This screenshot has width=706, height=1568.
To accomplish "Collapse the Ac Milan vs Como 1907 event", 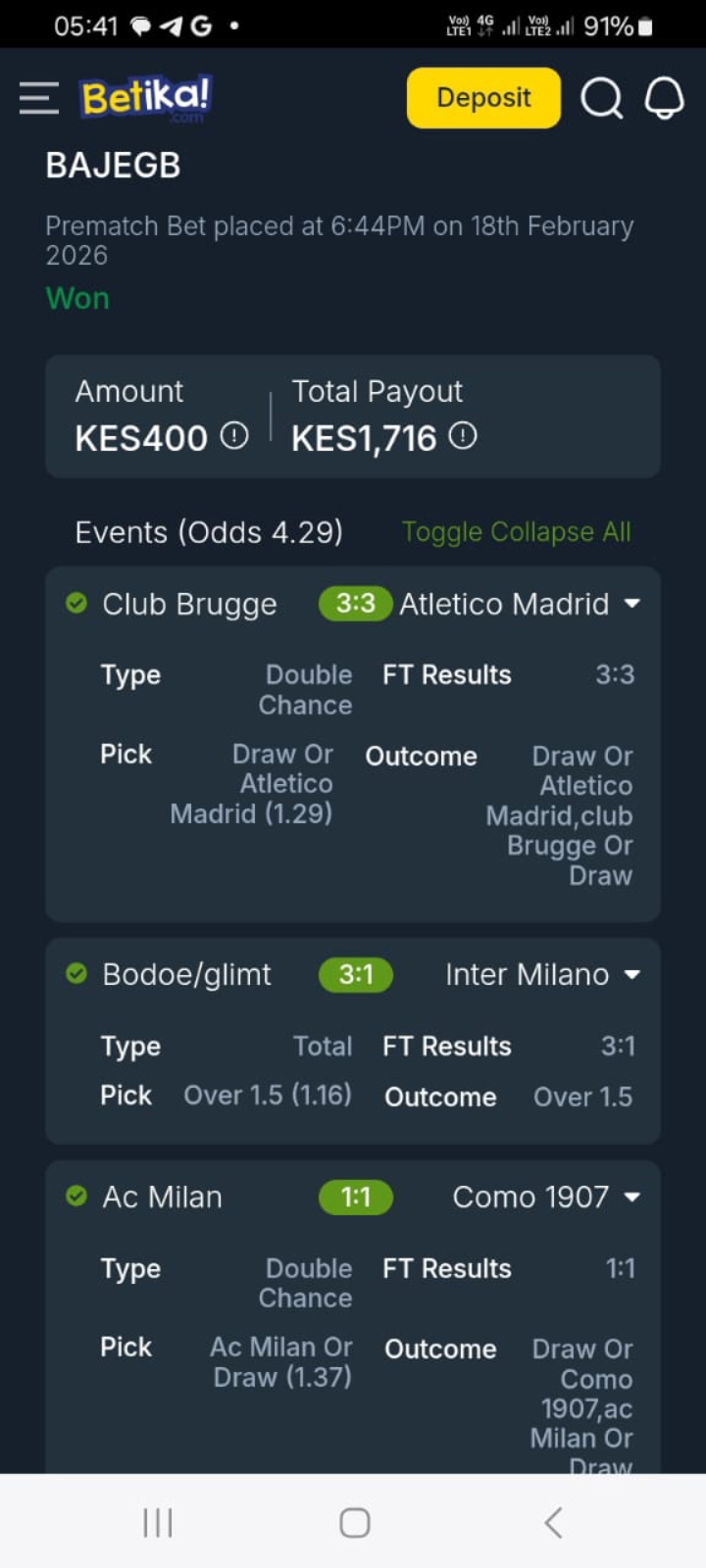I will click(x=633, y=1197).
